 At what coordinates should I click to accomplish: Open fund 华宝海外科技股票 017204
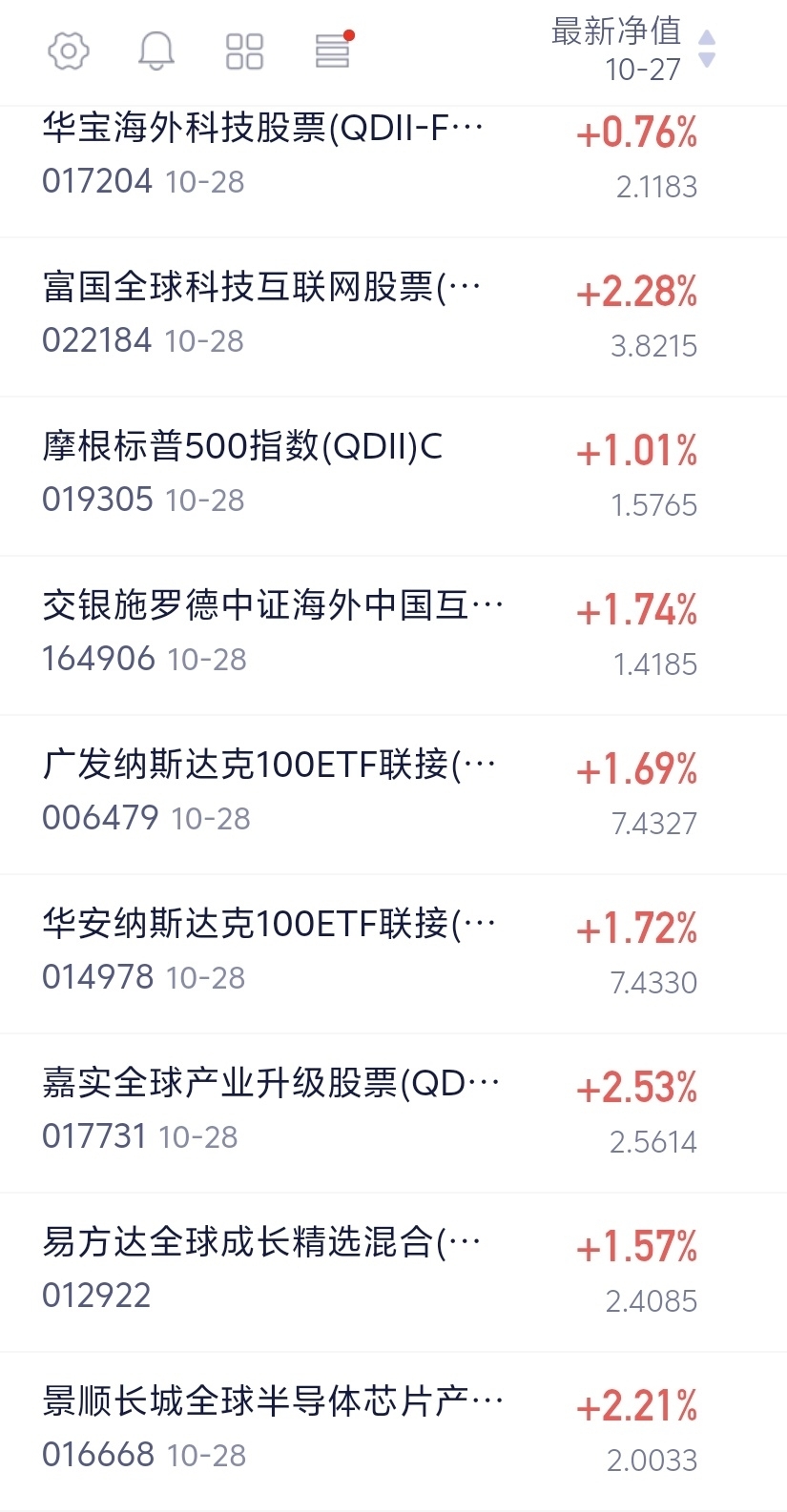pos(393,156)
